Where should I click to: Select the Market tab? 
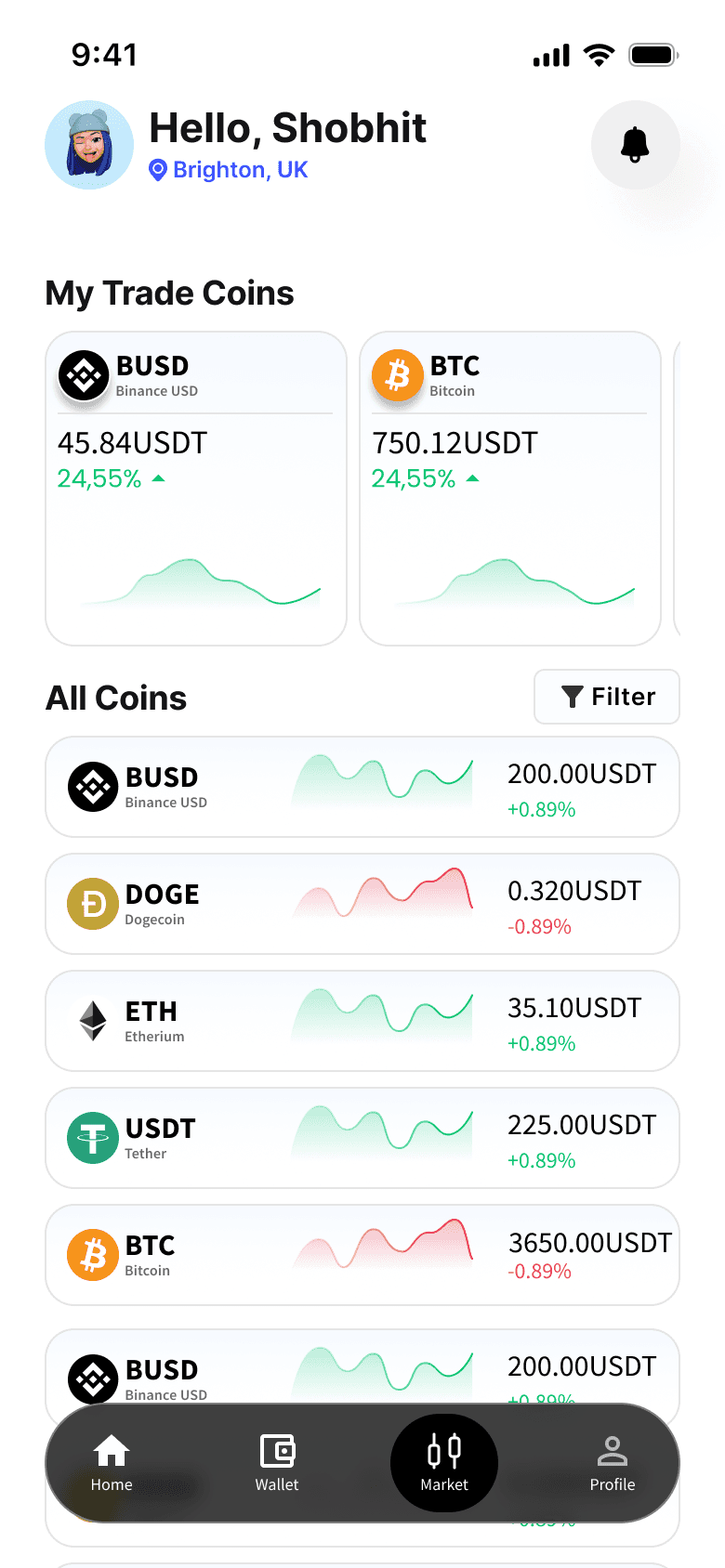point(444,1463)
